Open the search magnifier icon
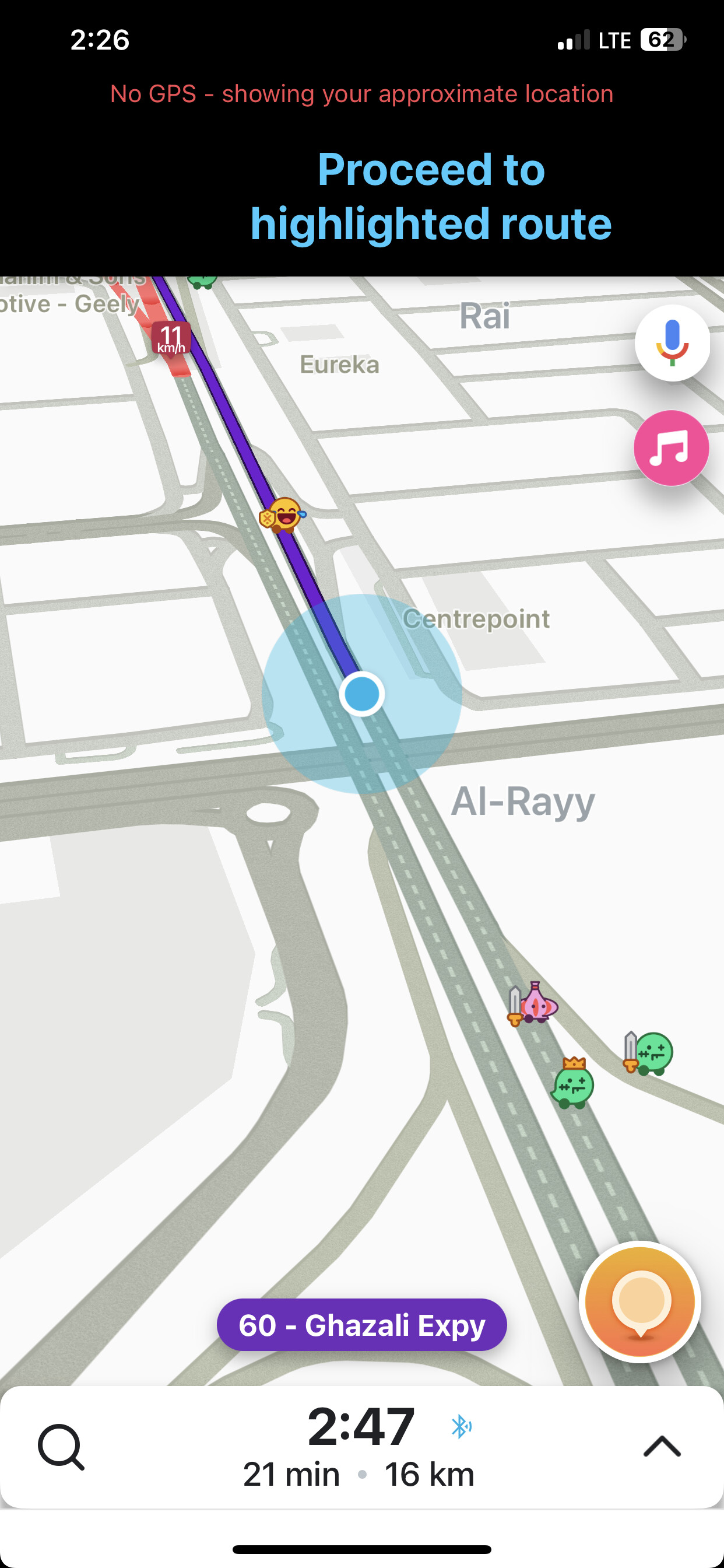 (61, 1447)
